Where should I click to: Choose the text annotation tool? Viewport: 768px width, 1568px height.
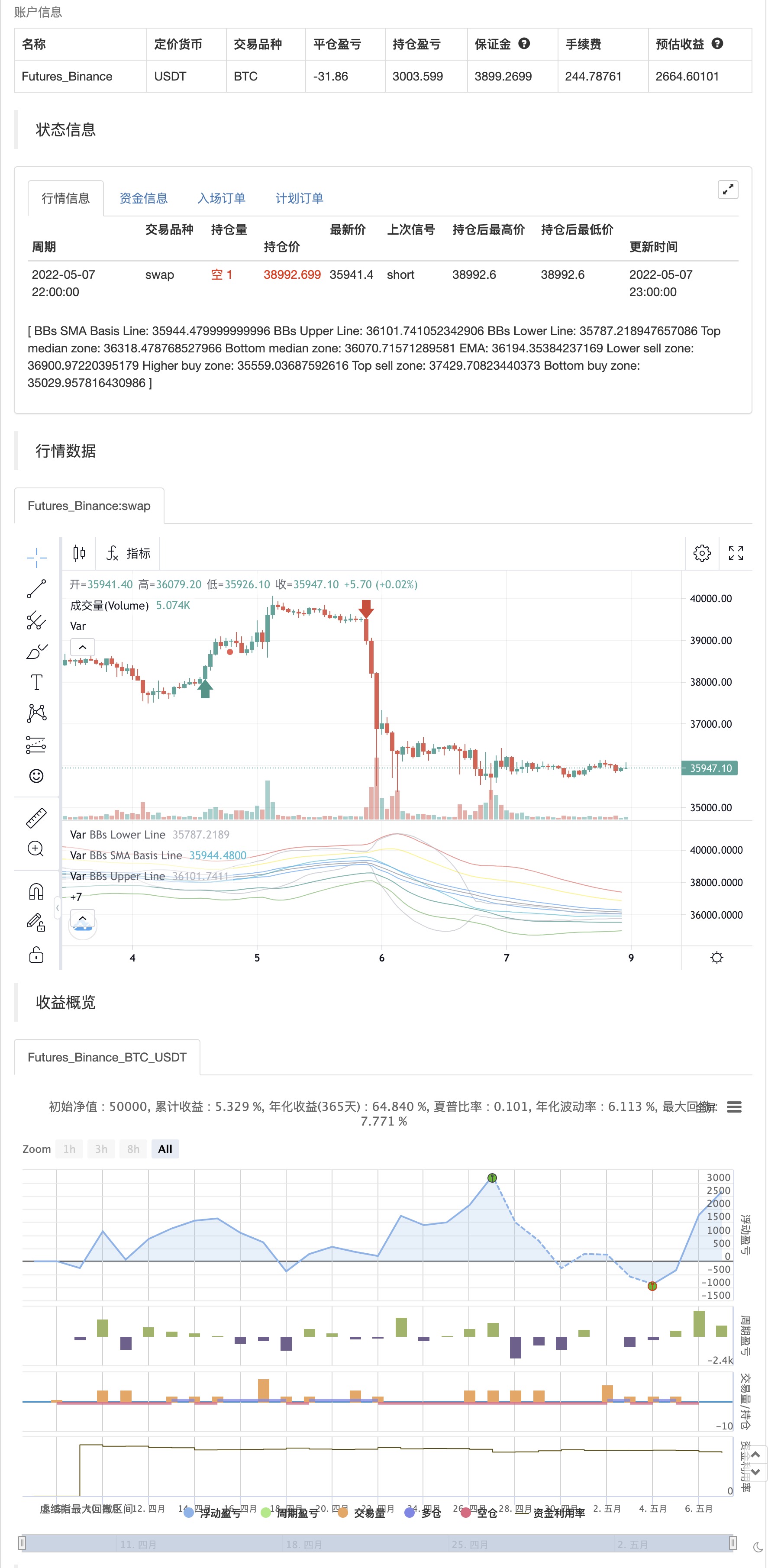tap(36, 682)
